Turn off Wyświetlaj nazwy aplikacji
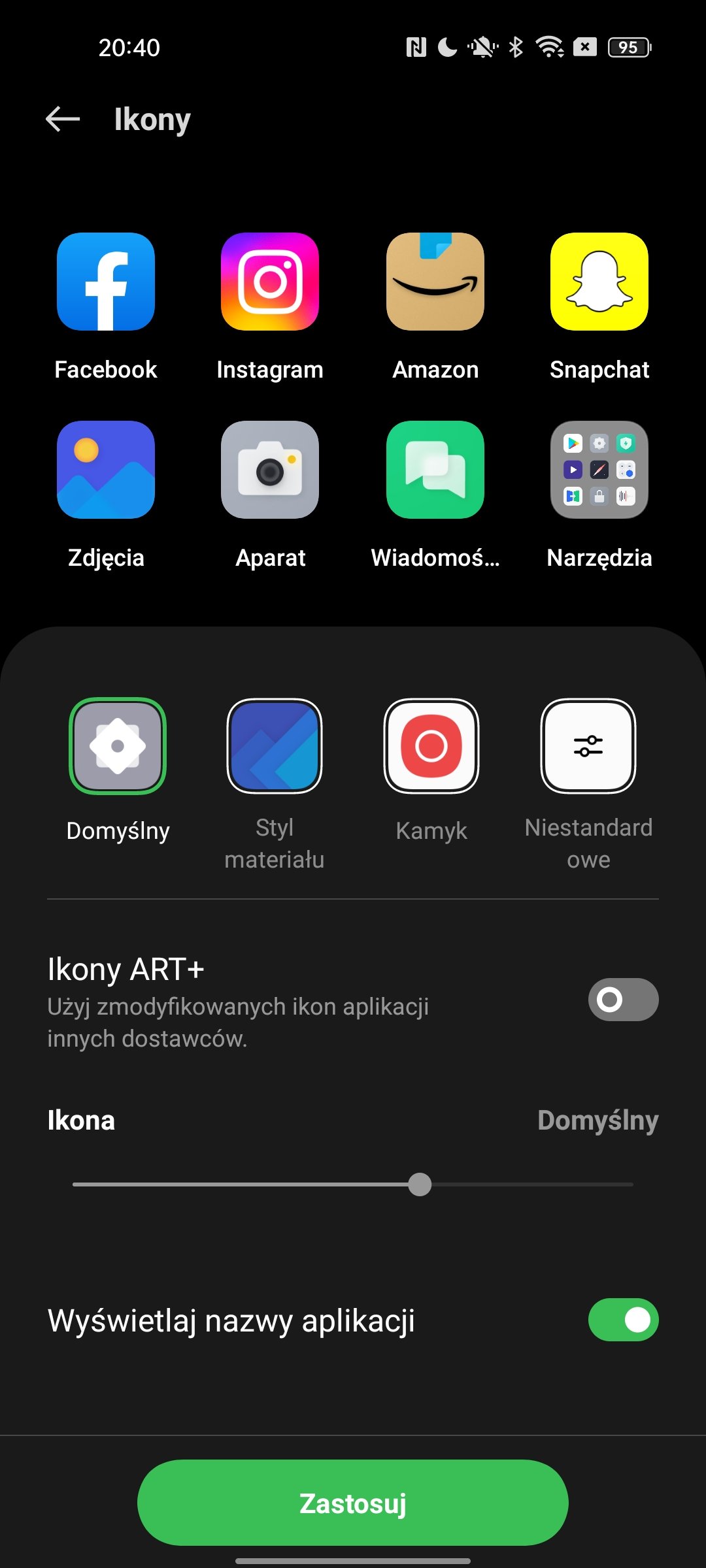The width and height of the screenshot is (706, 1568). 623,1320
